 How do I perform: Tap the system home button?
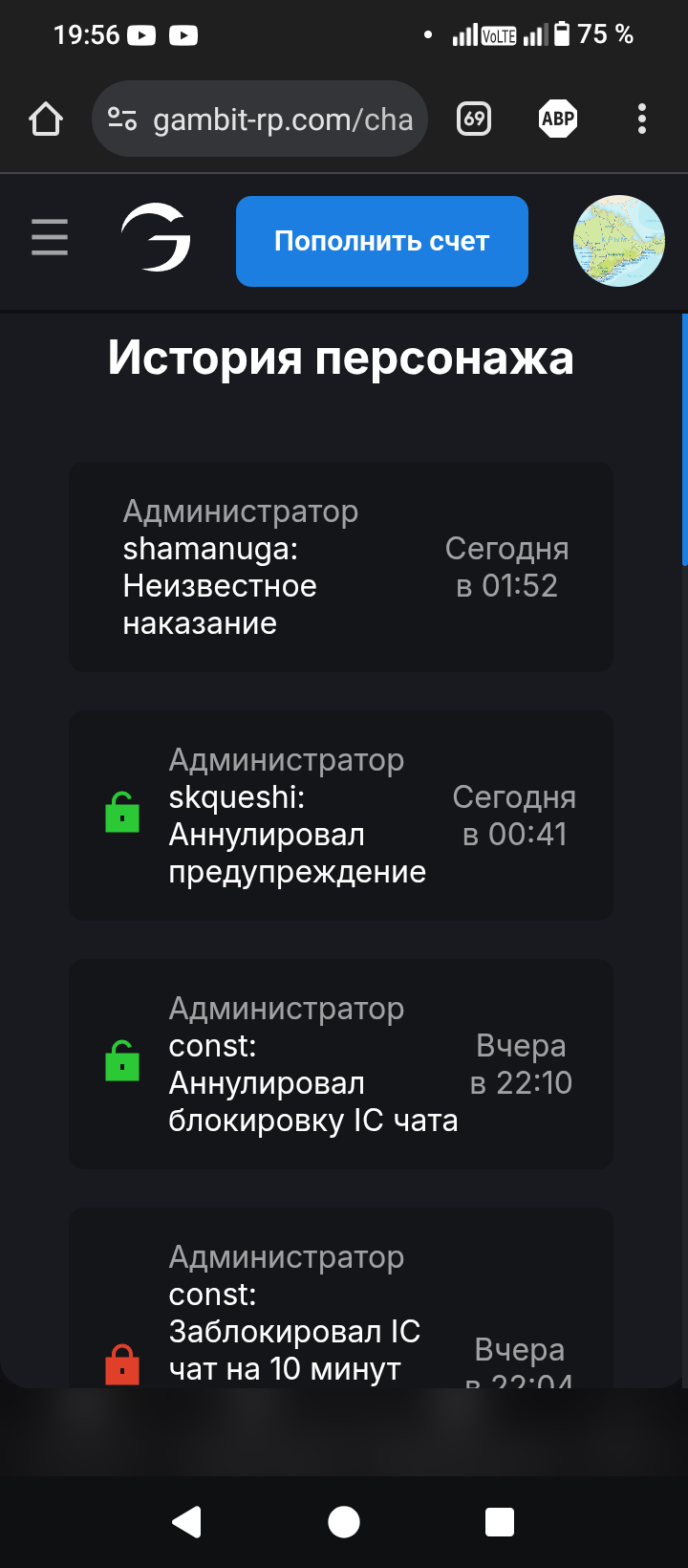click(344, 1521)
